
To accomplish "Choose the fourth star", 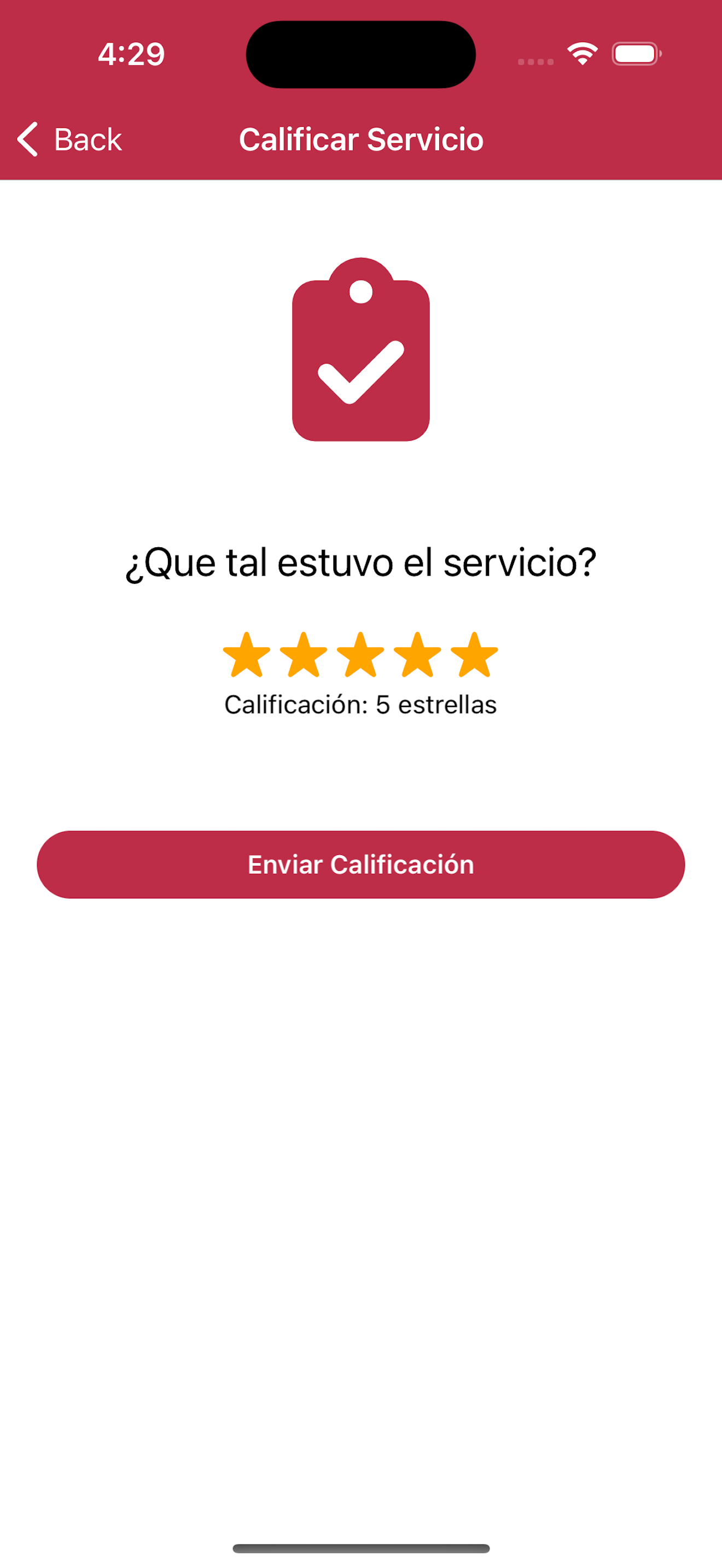I will [x=418, y=655].
